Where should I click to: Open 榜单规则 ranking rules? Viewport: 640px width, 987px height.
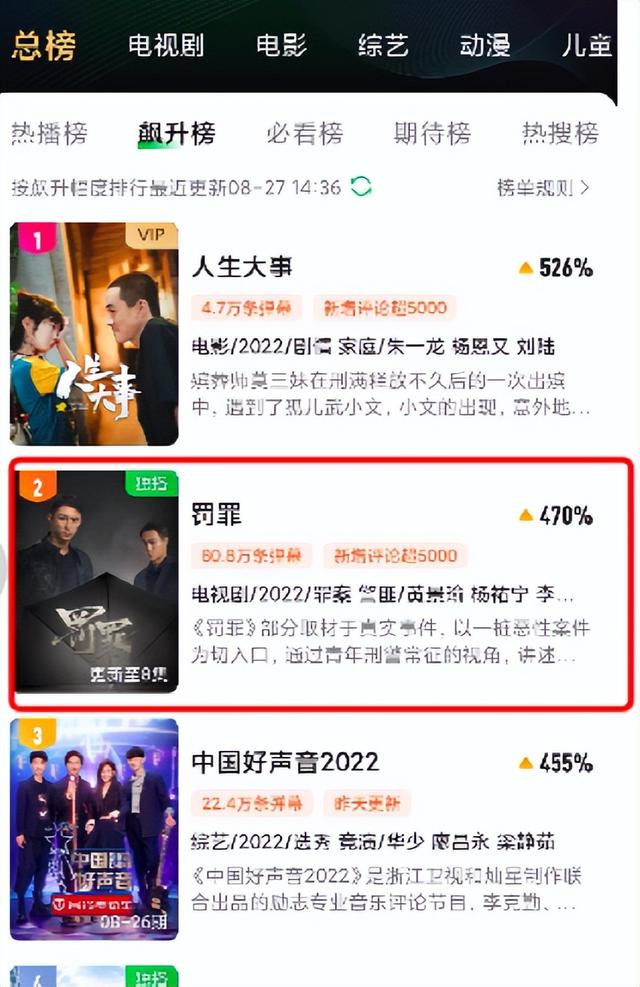coord(543,187)
